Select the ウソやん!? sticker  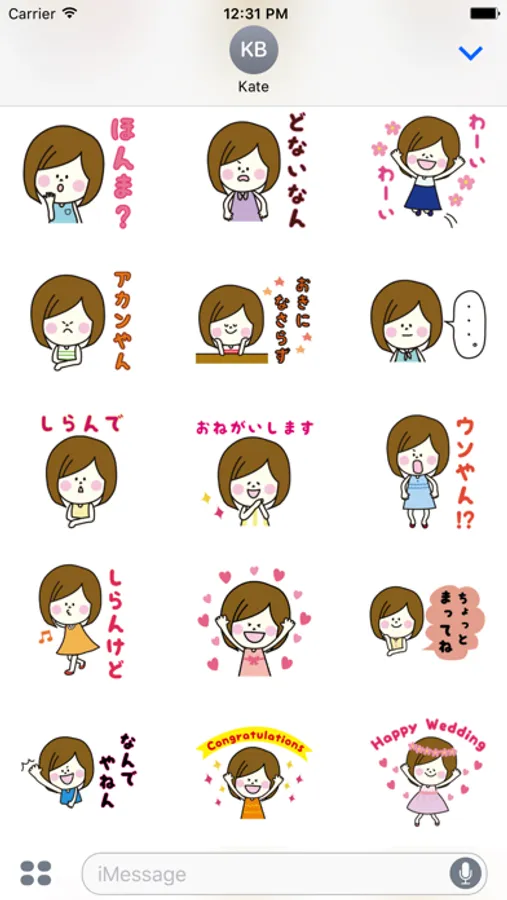[431, 472]
